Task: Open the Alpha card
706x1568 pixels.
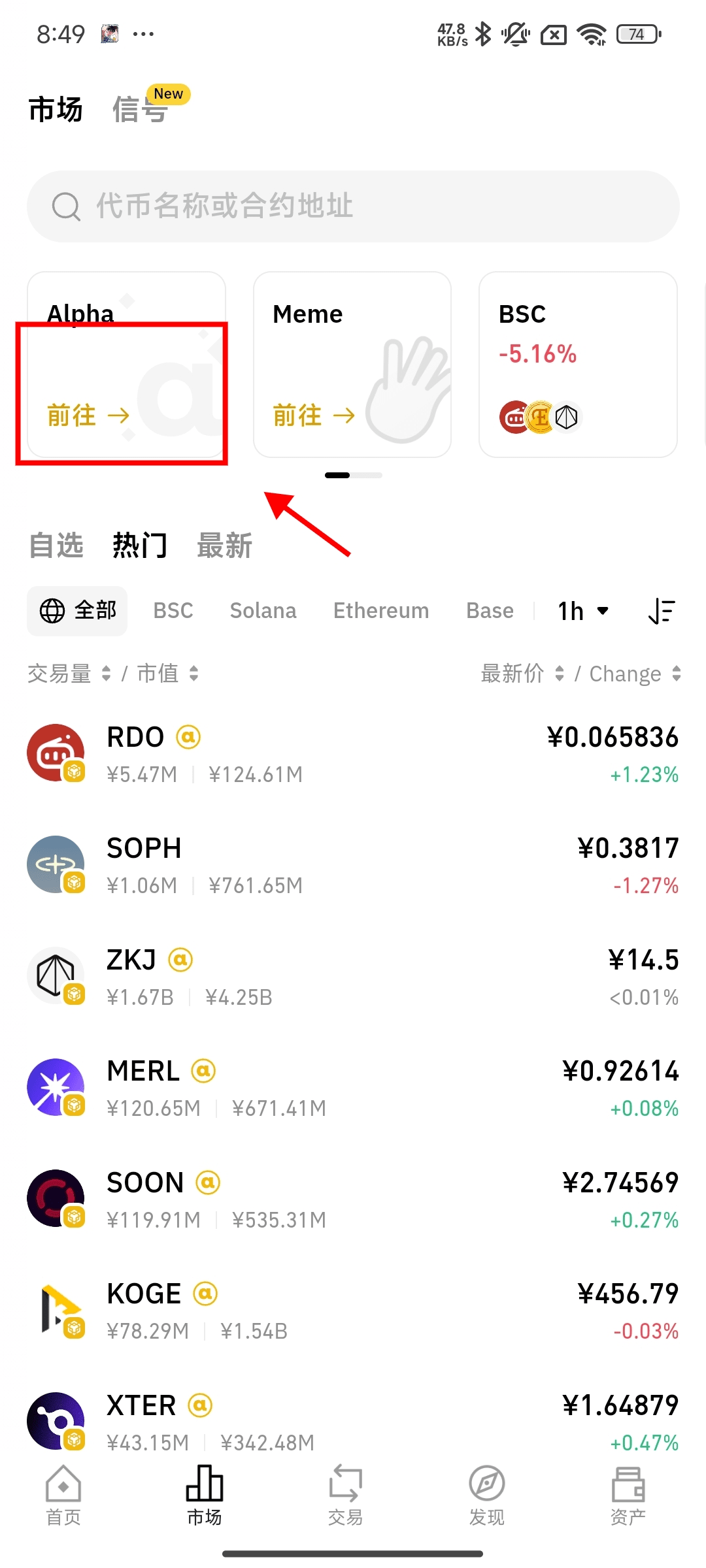Action: [126, 365]
